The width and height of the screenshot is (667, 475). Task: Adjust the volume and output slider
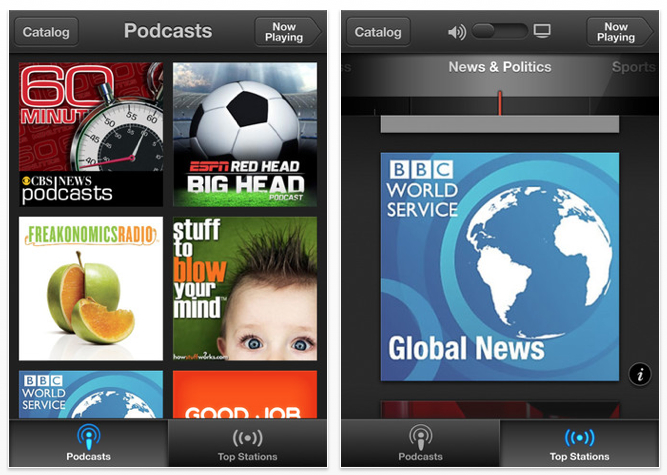pyautogui.click(x=500, y=32)
